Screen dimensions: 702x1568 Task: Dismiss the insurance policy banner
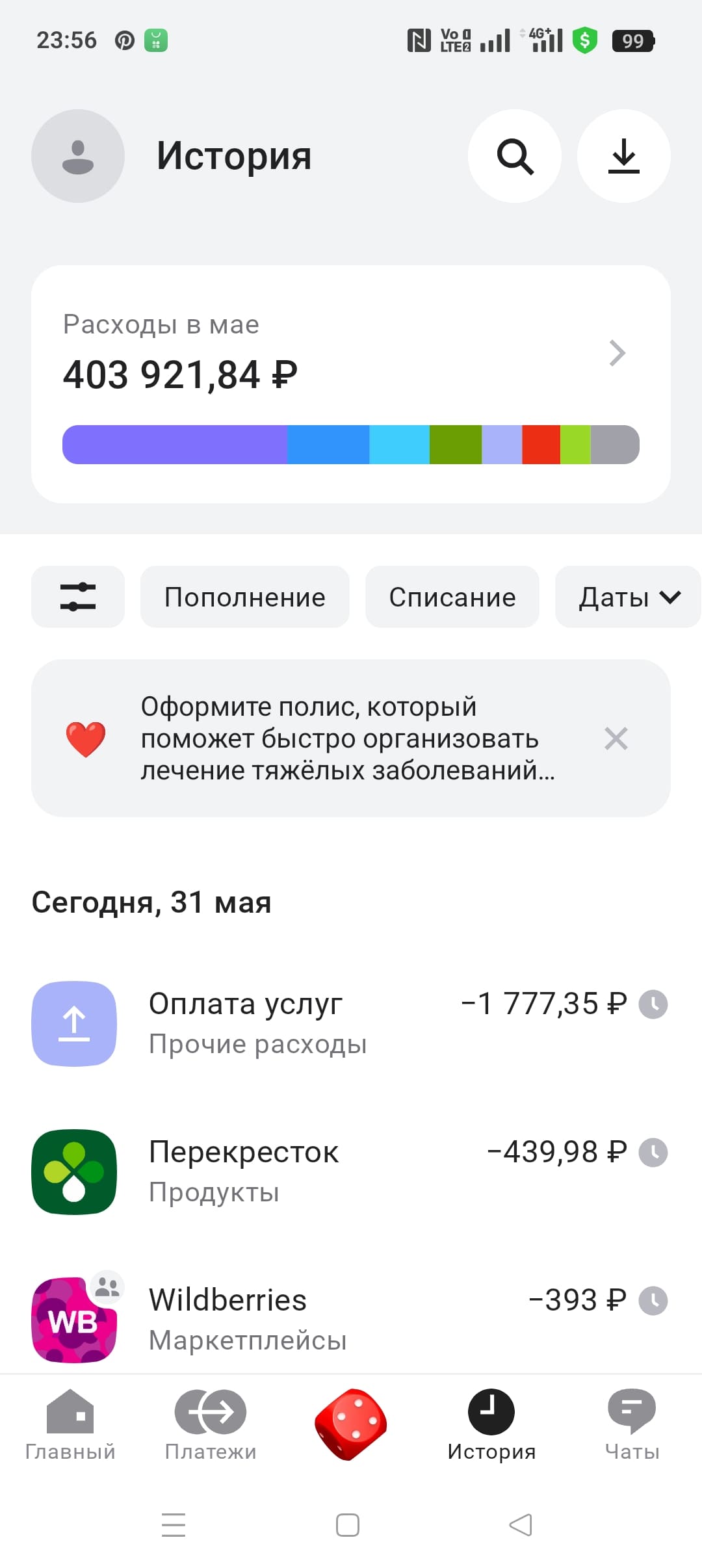[x=616, y=738]
